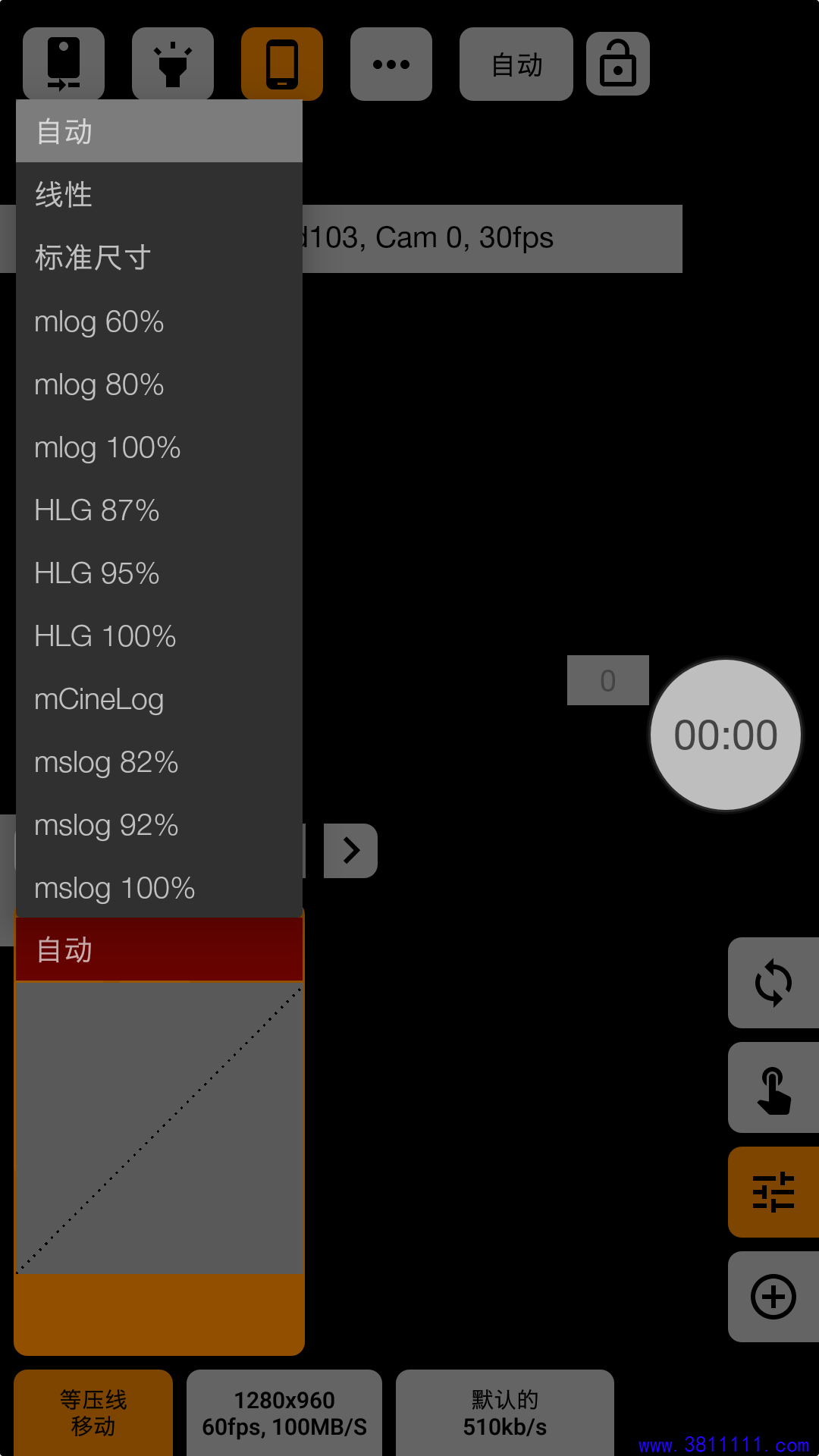The image size is (819, 1456).
Task: Open the touch gesture button
Action: 773,1087
